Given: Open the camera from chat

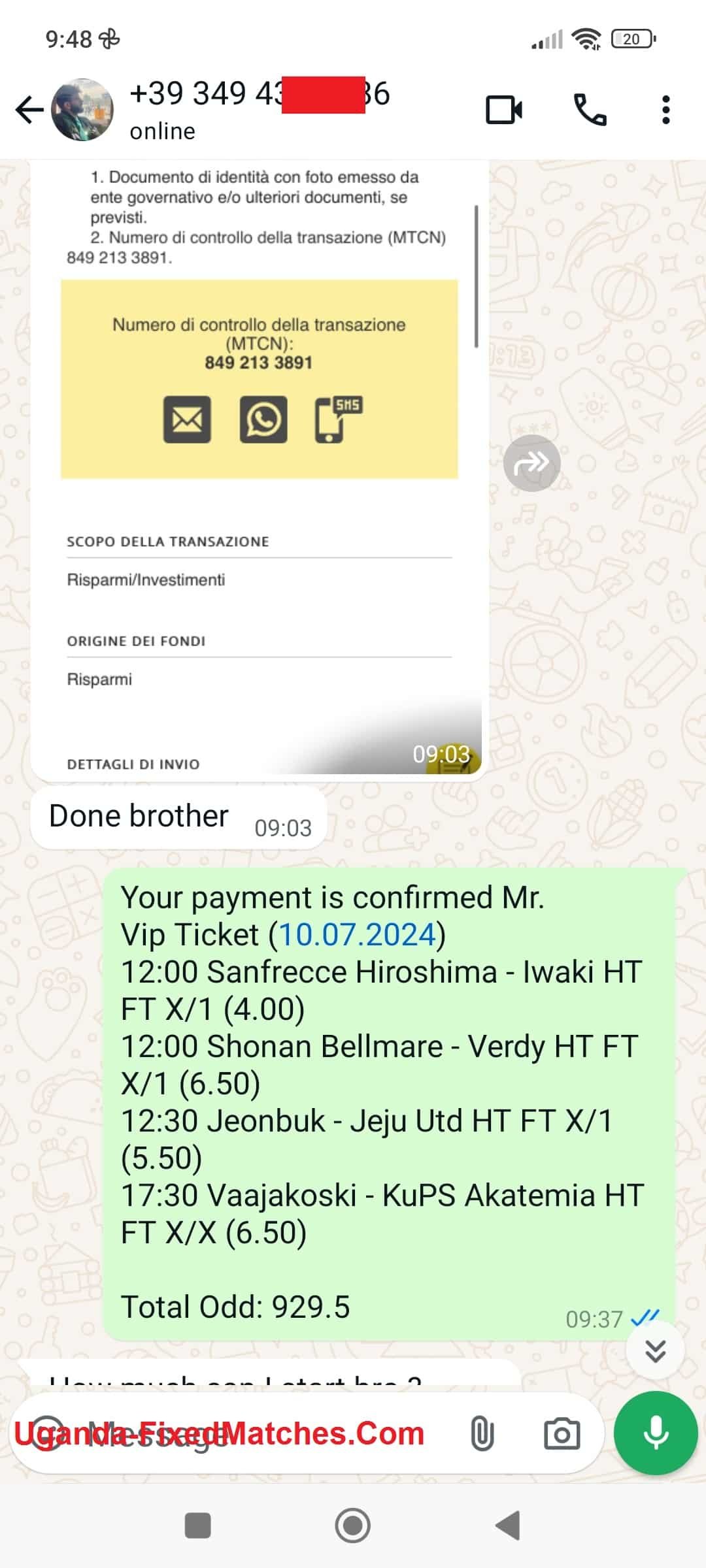Looking at the screenshot, I should point(562,1435).
